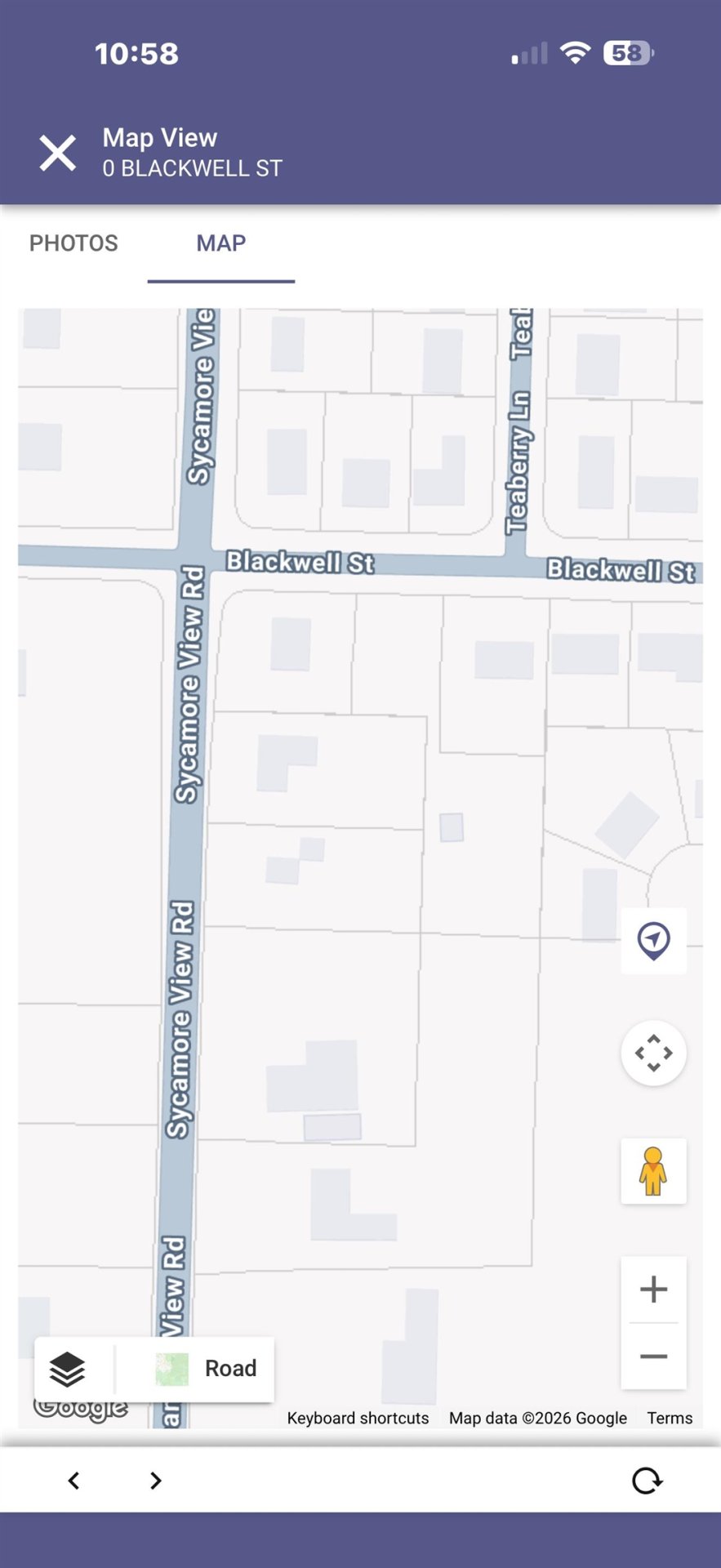Screen dimensions: 721x1568
Task: Close the Map View screen
Action: point(58,154)
